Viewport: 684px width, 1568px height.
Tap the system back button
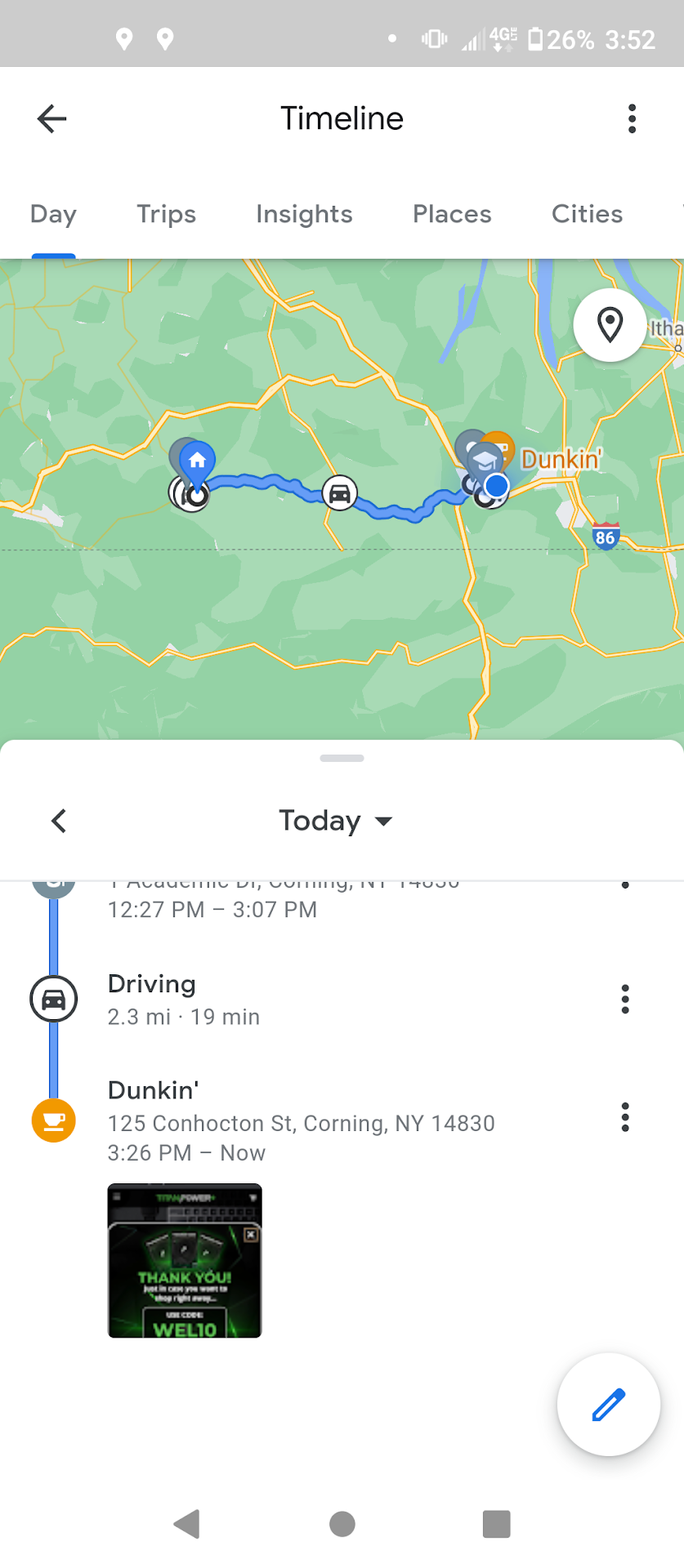click(x=187, y=1524)
